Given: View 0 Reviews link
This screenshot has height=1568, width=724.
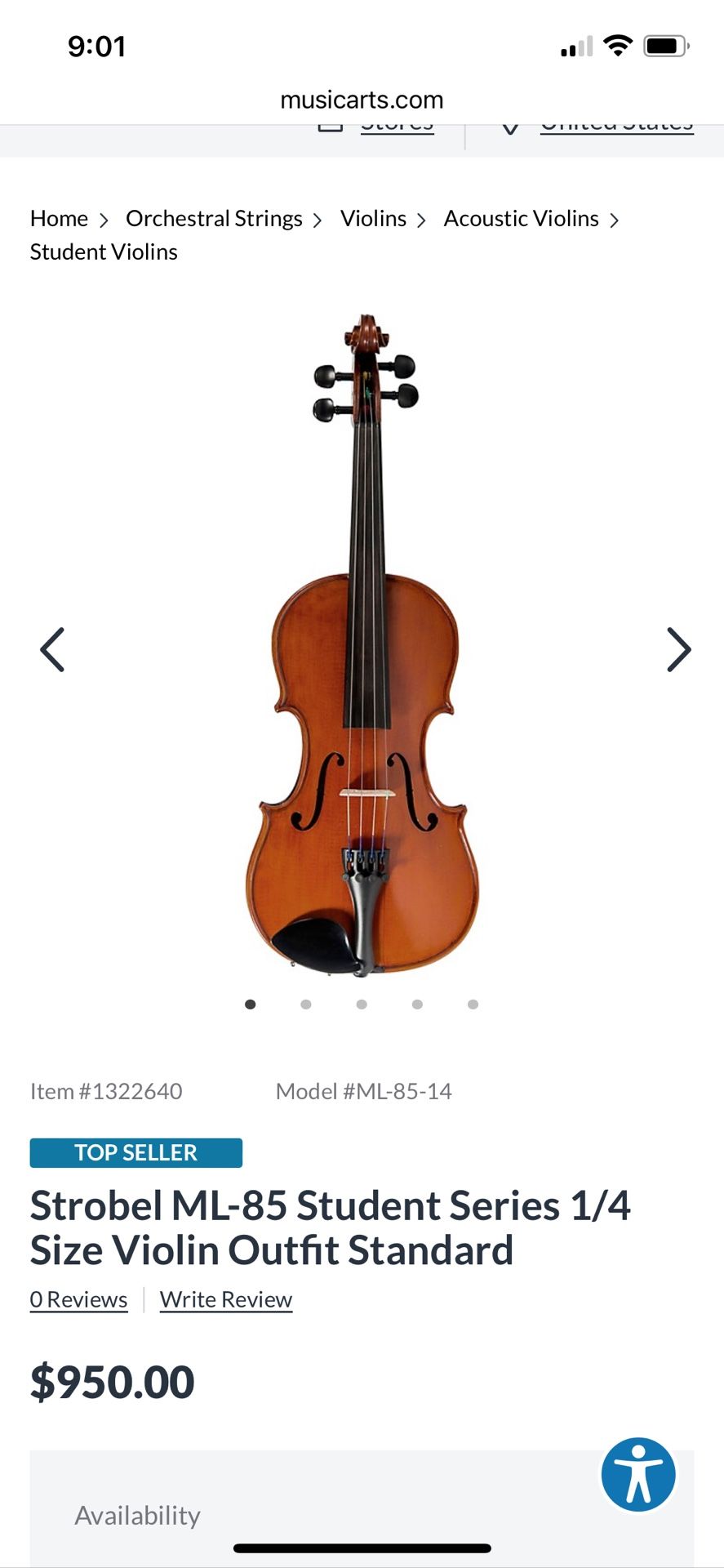Looking at the screenshot, I should pos(79,1299).
